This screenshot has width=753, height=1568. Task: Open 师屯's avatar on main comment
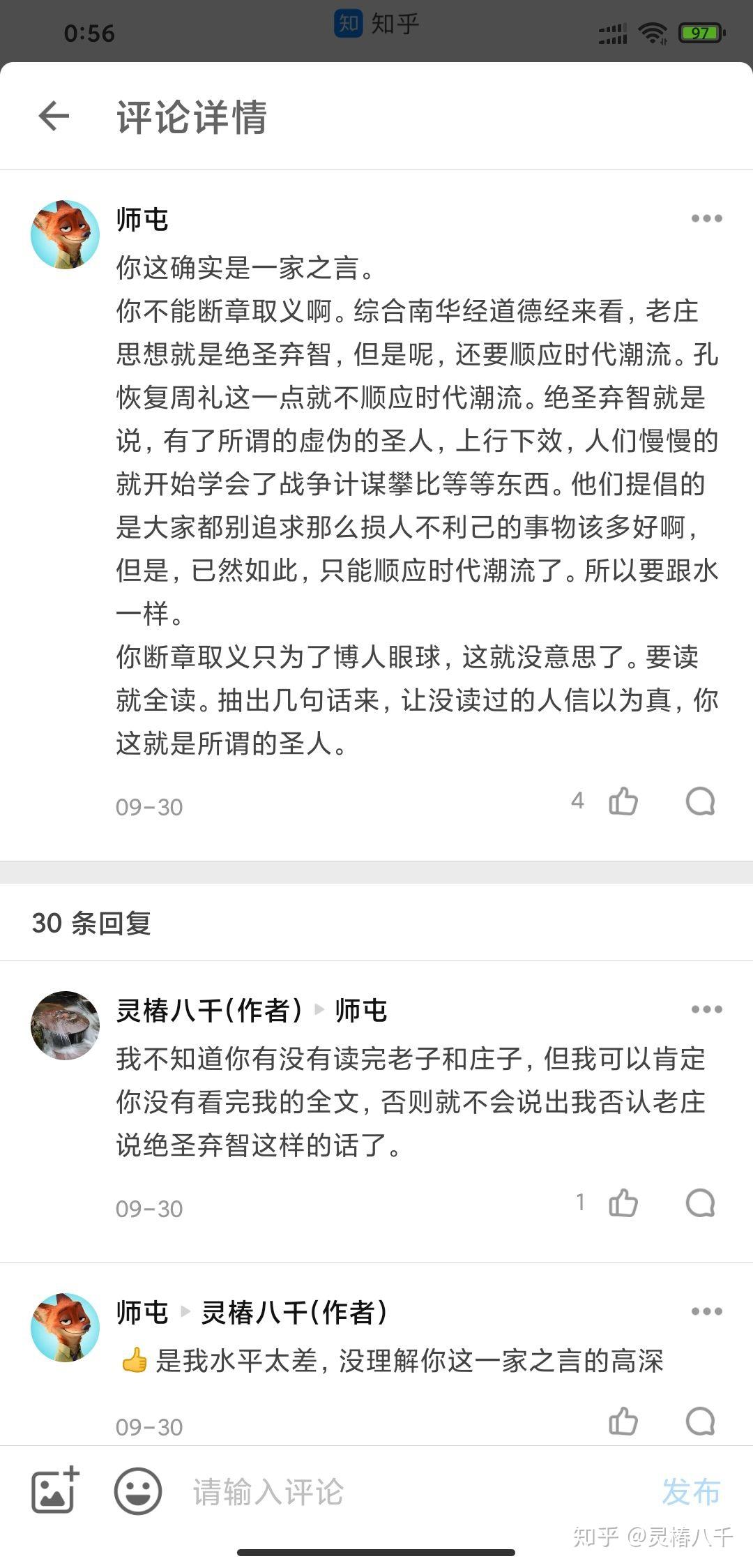click(x=66, y=234)
